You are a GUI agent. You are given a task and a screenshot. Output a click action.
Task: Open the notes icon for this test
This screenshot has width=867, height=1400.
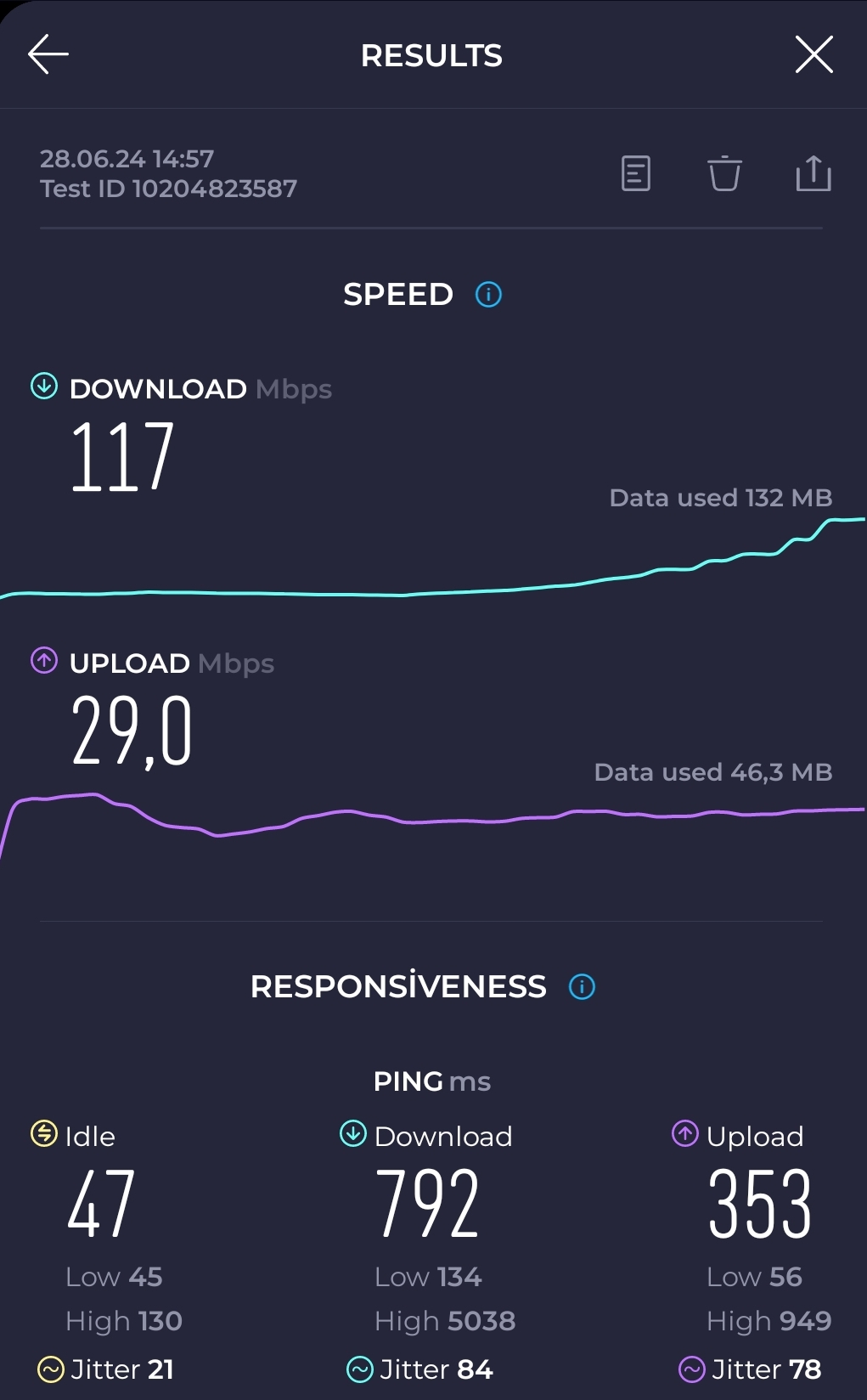636,173
